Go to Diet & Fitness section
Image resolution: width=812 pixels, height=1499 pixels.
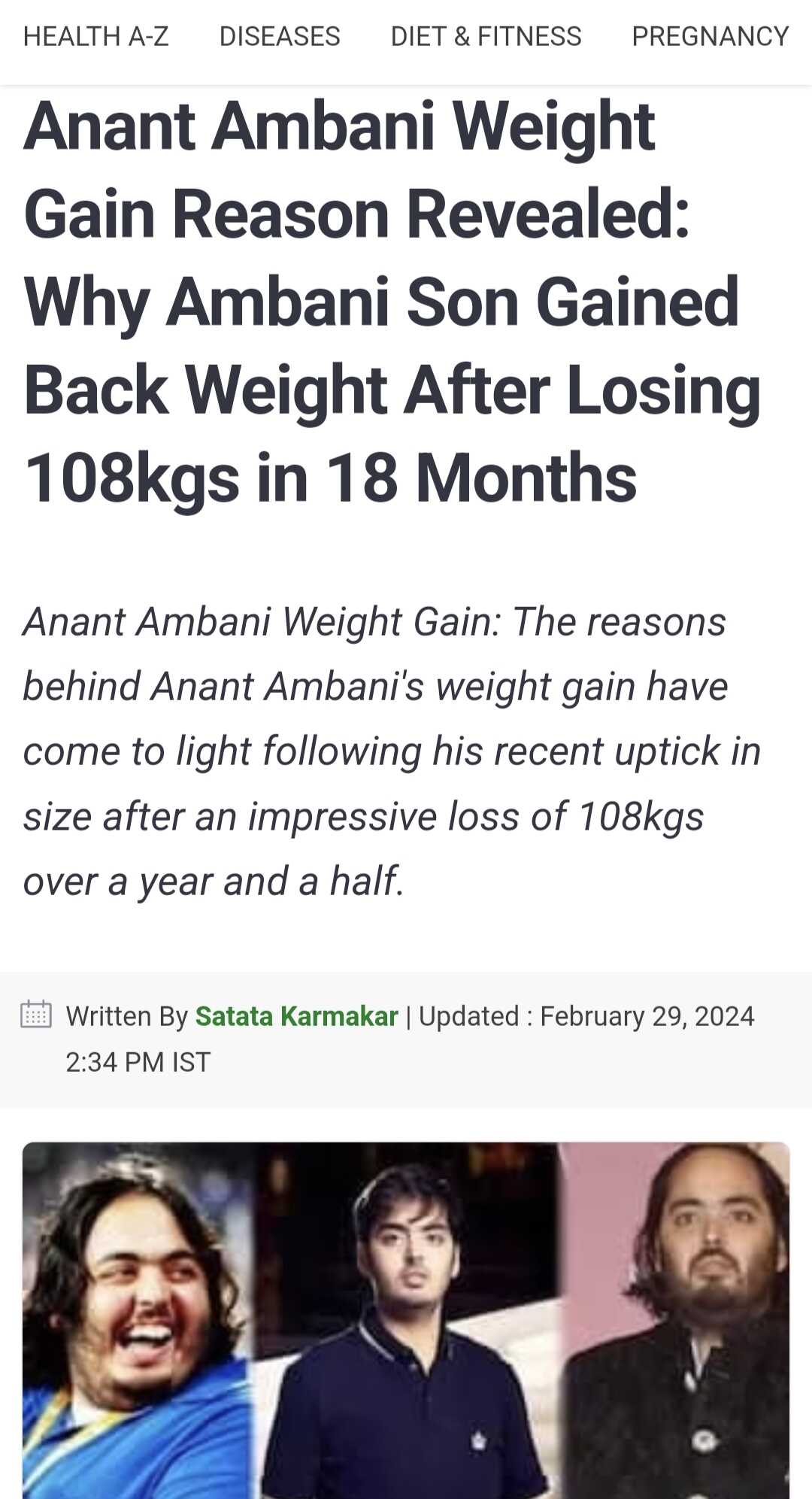click(486, 36)
